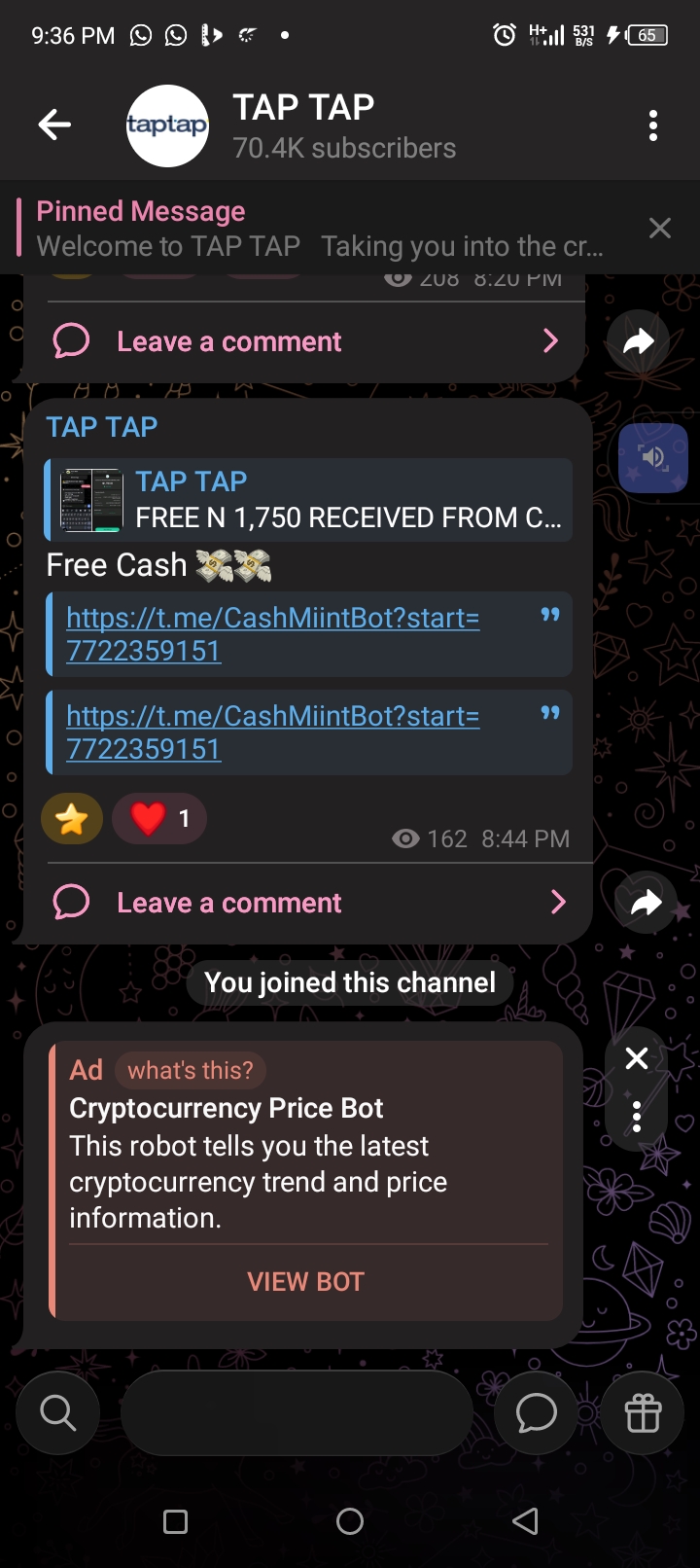
Task: Send a gift to the channel
Action: click(643, 1412)
